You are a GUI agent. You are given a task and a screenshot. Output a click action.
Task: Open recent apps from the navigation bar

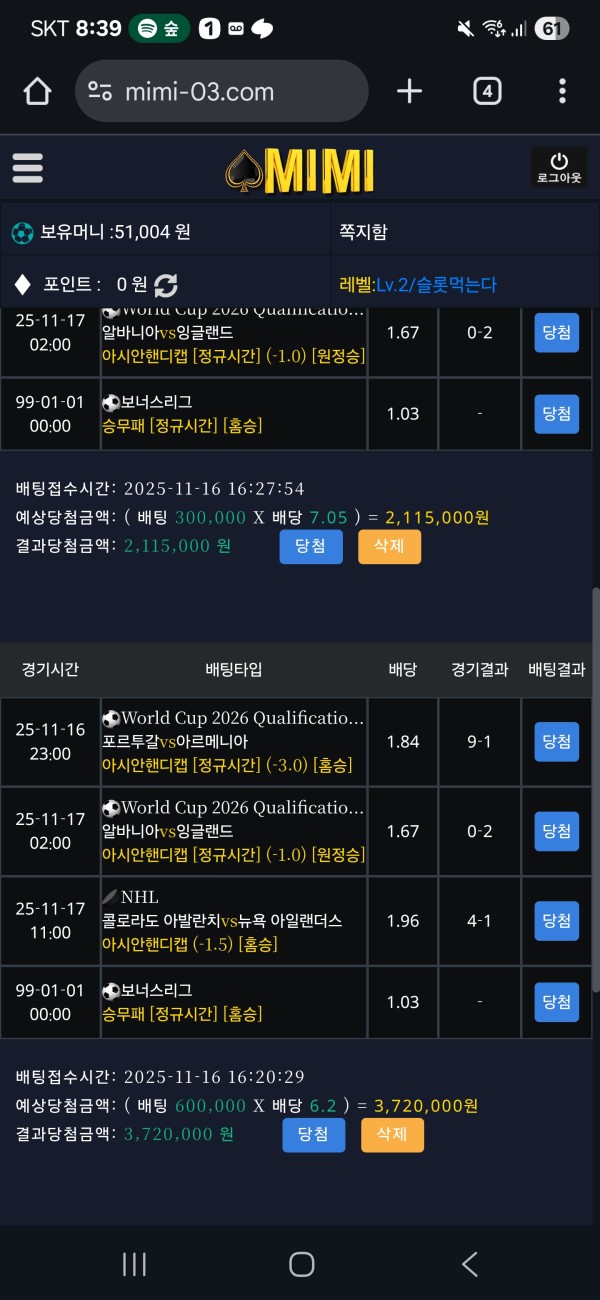pyautogui.click(x=134, y=1264)
